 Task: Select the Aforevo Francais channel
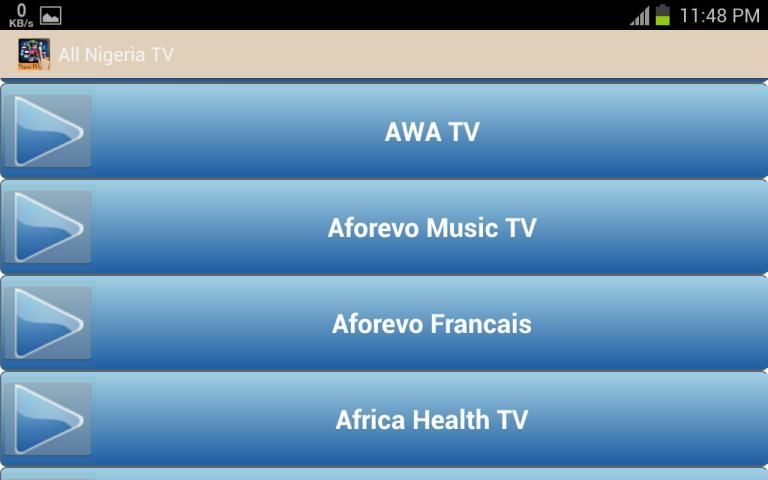click(x=431, y=324)
